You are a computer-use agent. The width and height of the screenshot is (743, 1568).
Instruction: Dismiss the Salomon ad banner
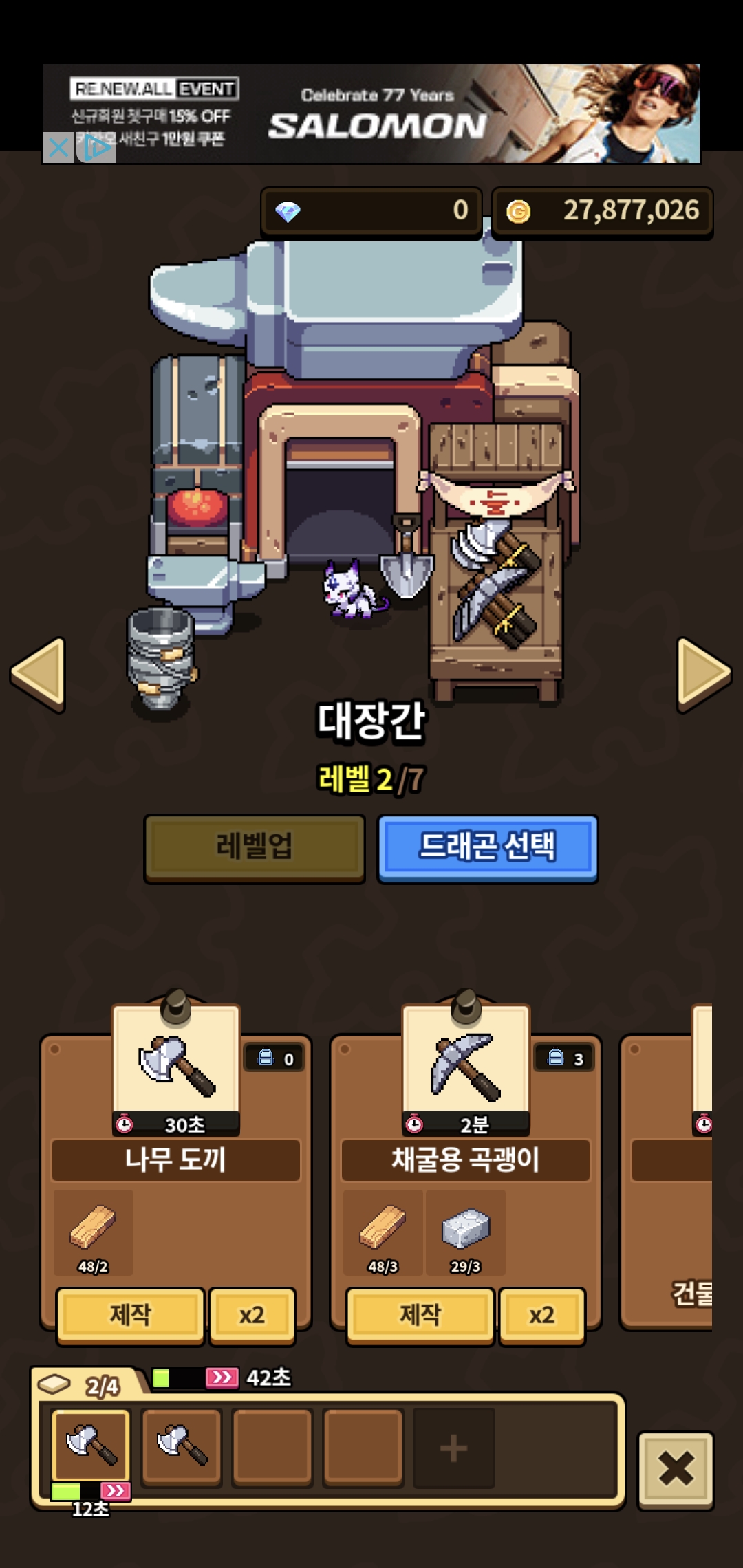click(59, 148)
